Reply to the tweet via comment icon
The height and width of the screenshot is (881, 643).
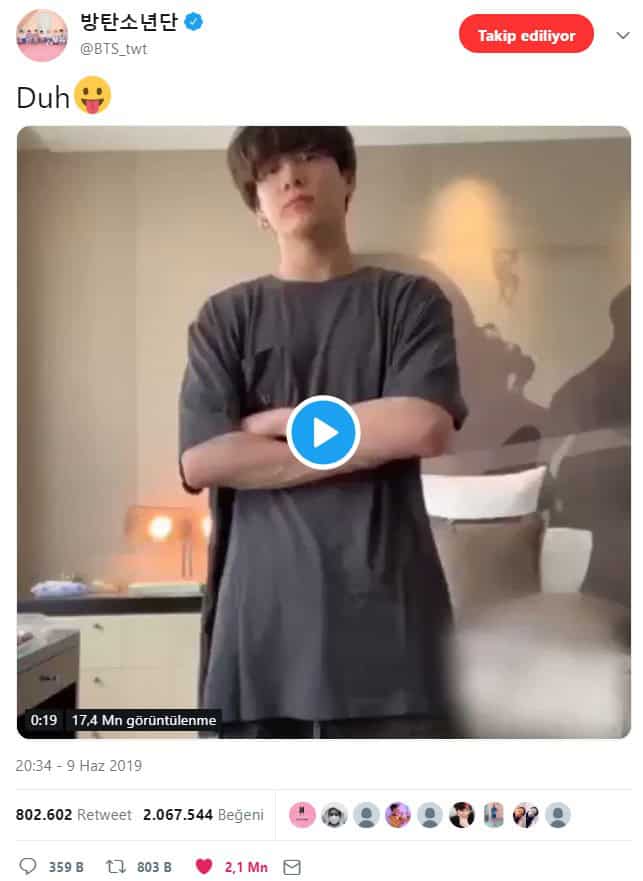28,866
